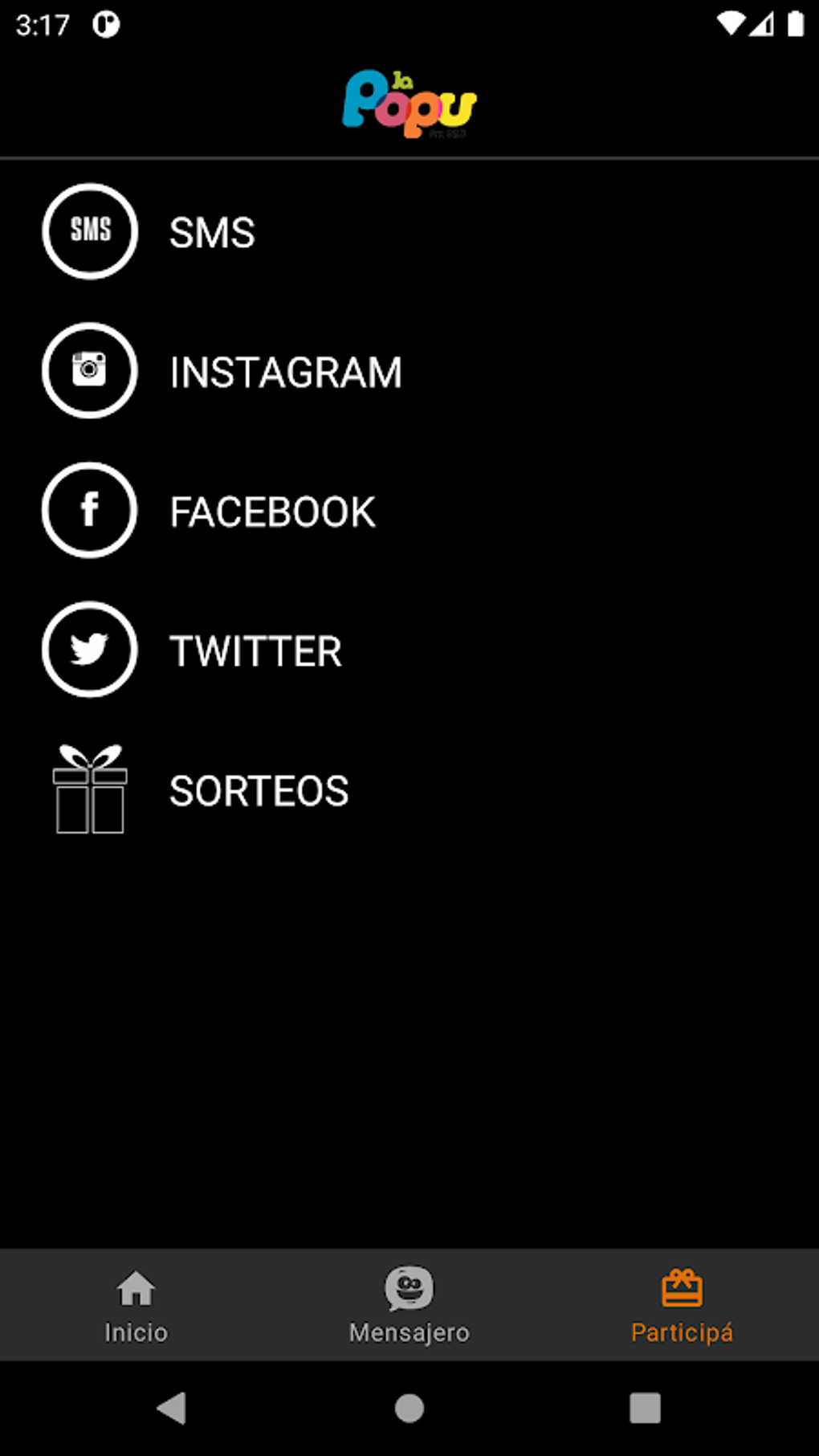Tap the home icon above Inicio
Viewport: 819px width, 1456px height.
pos(136,1287)
